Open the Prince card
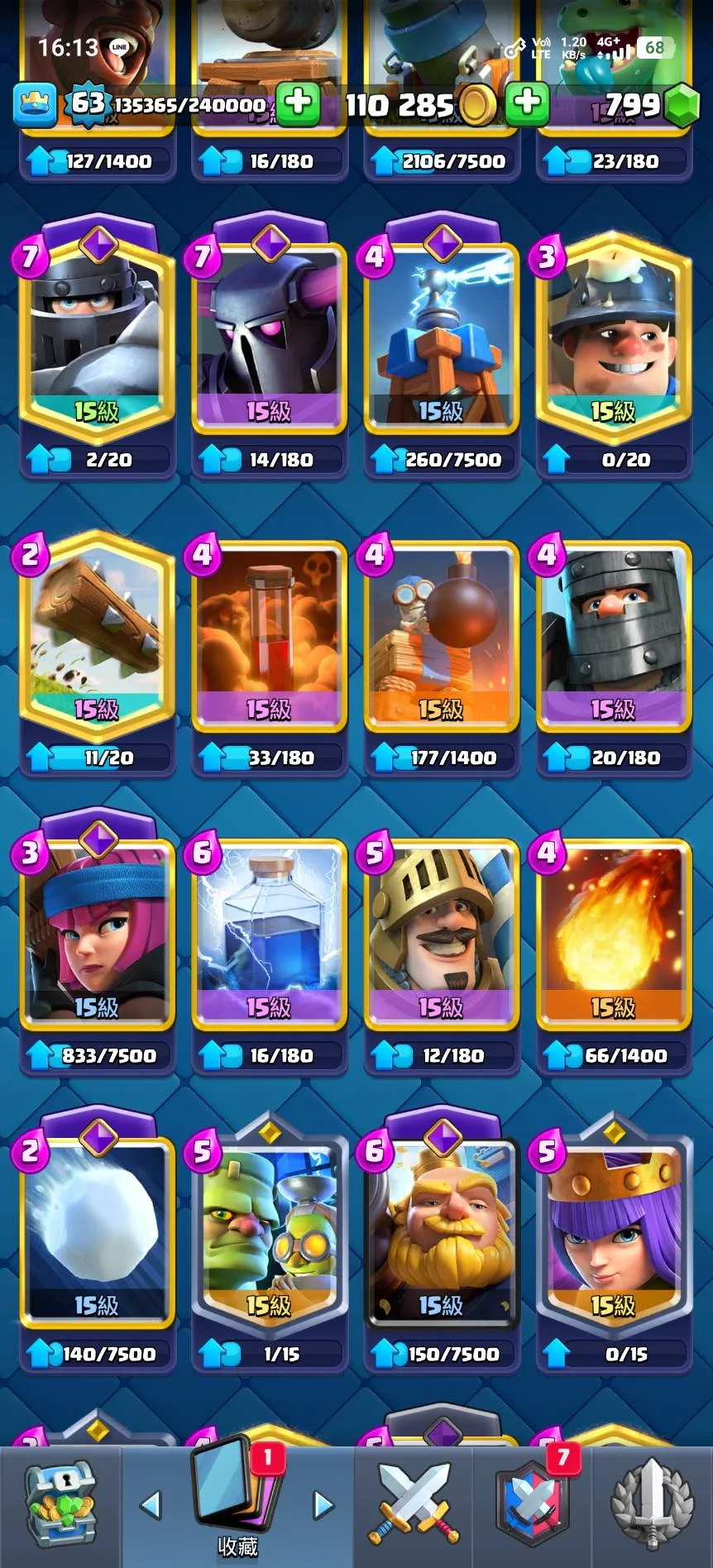 tap(441, 926)
